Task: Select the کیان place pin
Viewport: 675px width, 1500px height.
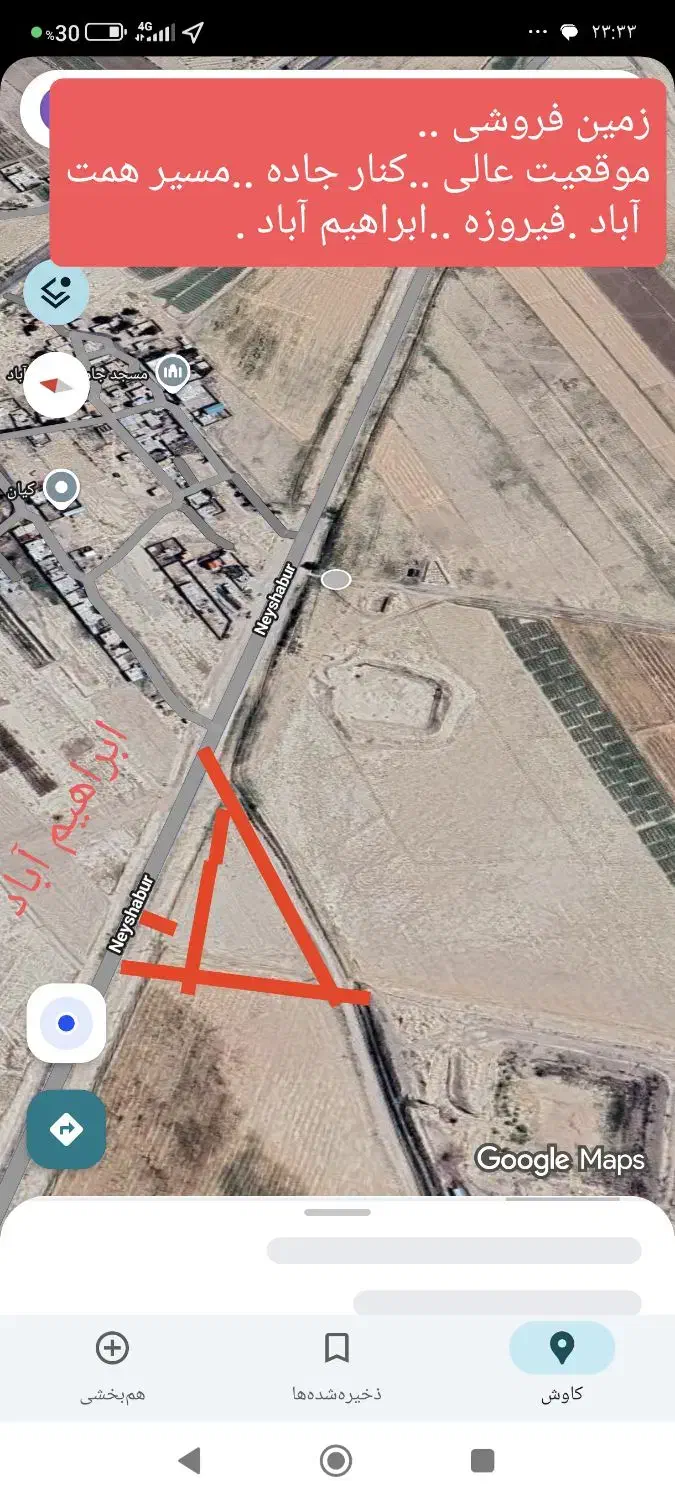Action: [x=63, y=489]
